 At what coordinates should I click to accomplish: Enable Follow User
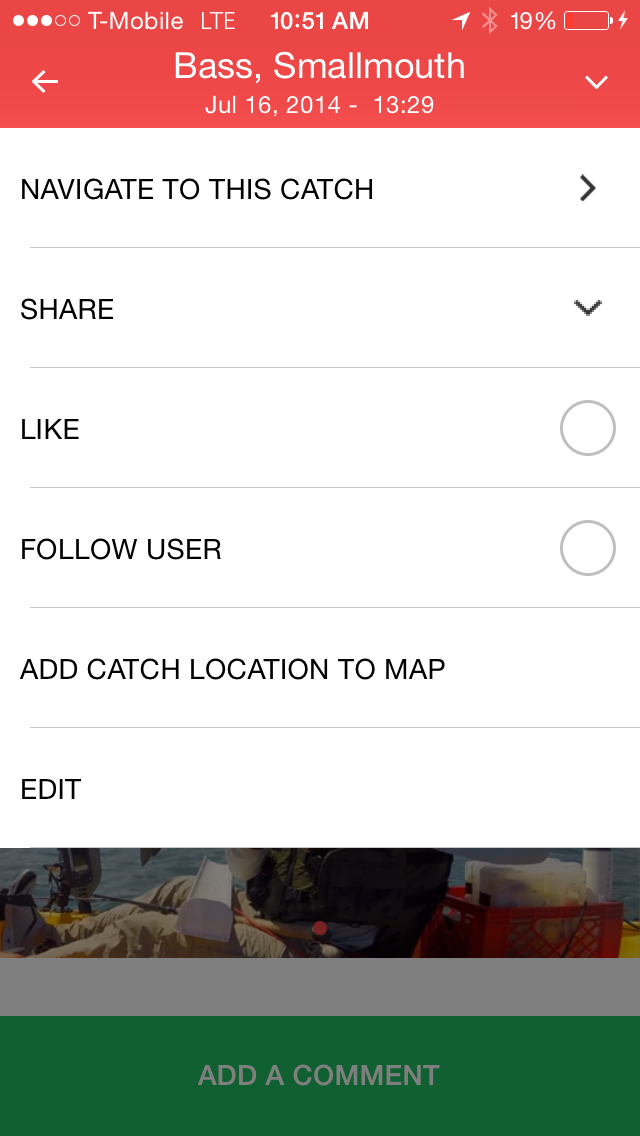coord(587,549)
